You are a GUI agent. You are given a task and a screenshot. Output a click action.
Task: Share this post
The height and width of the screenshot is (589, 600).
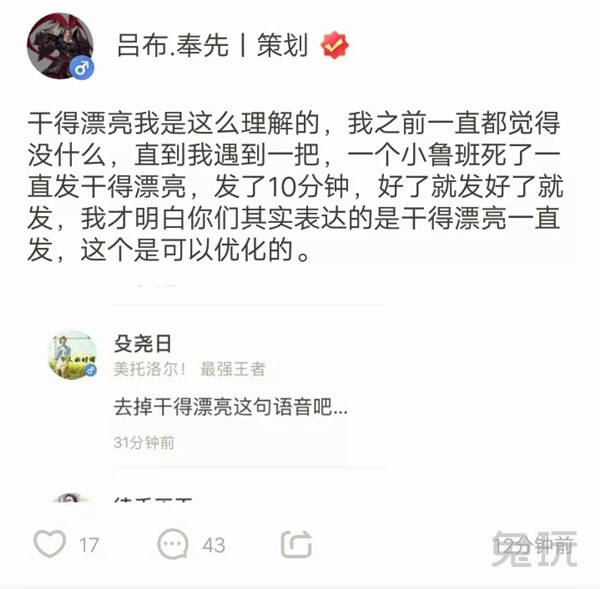[x=296, y=544]
